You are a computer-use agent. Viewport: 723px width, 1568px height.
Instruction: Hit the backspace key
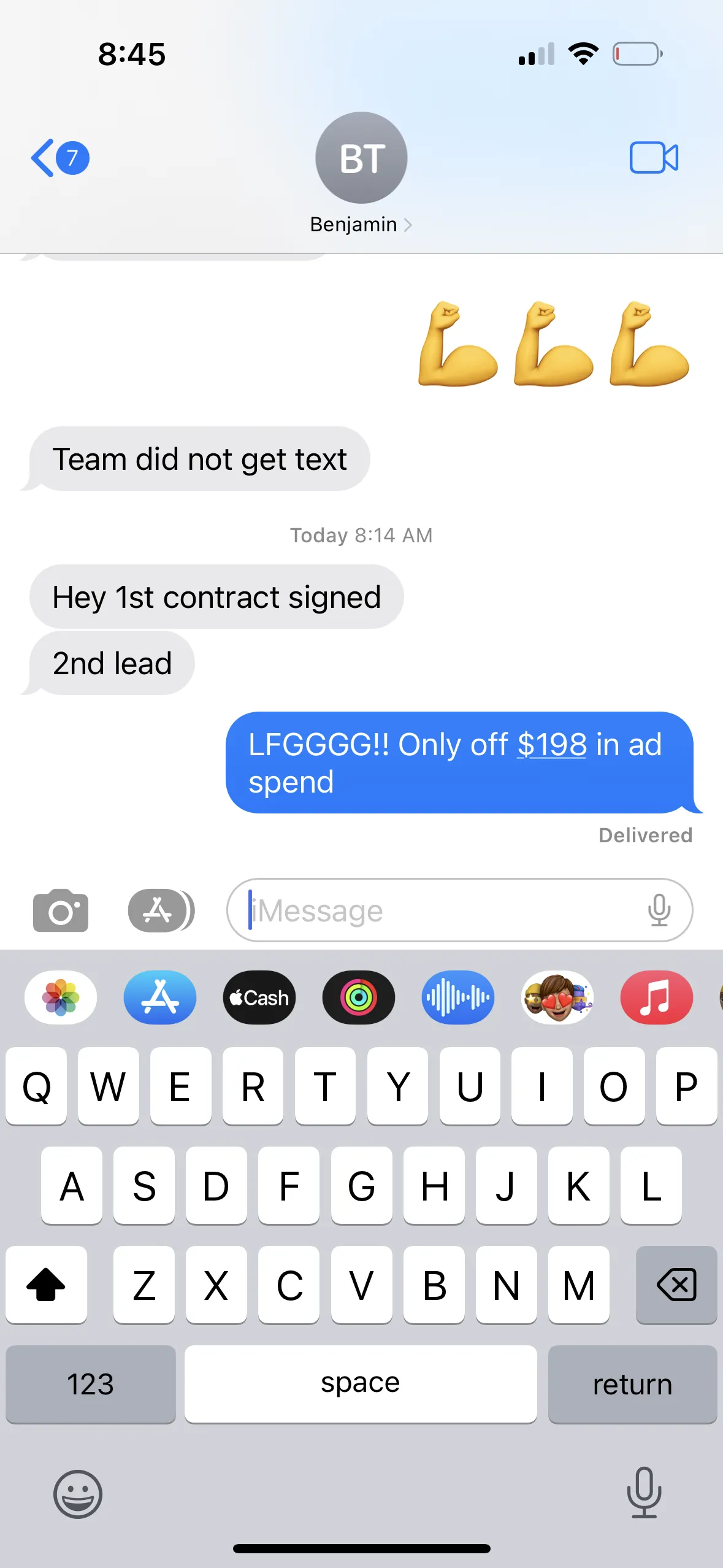[676, 1285]
